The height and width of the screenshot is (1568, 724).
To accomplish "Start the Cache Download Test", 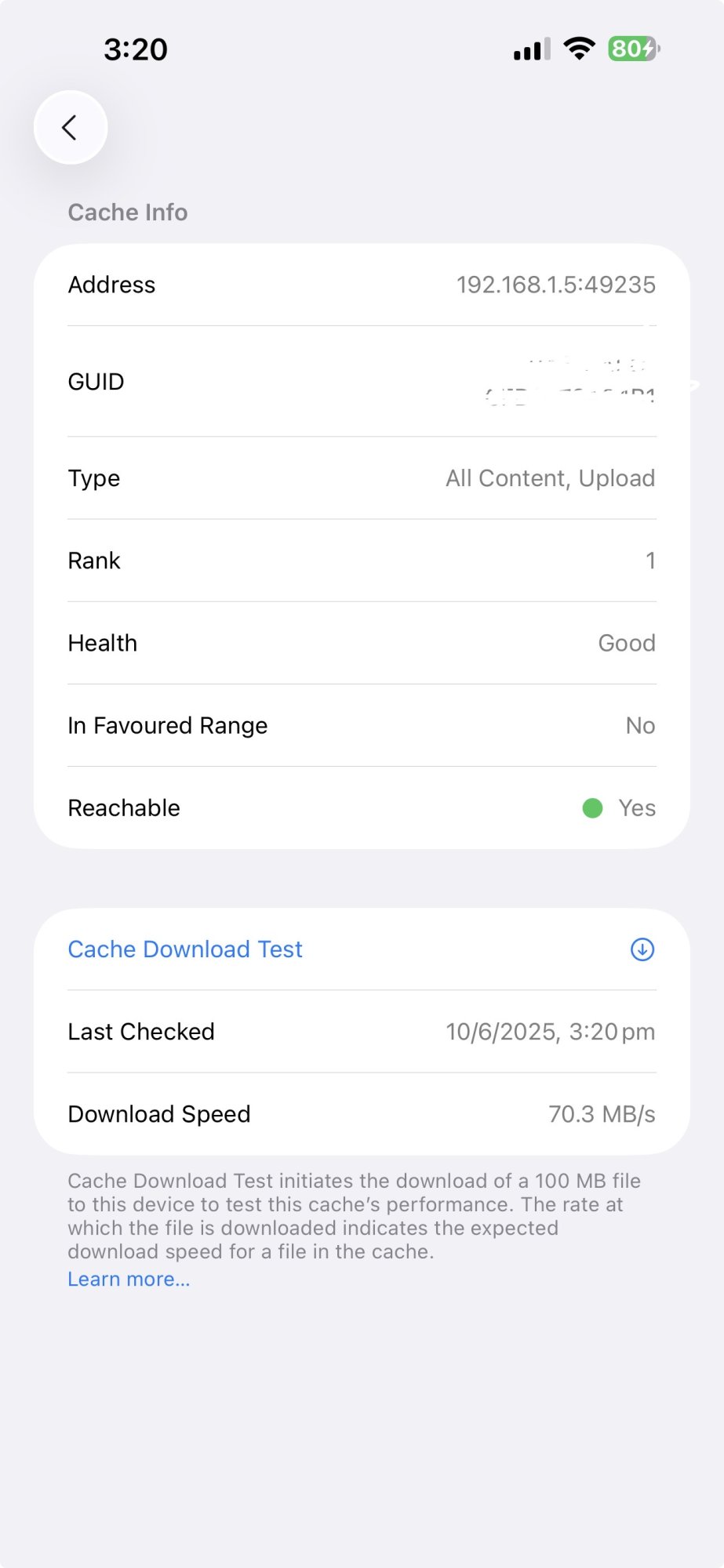I will (x=186, y=949).
